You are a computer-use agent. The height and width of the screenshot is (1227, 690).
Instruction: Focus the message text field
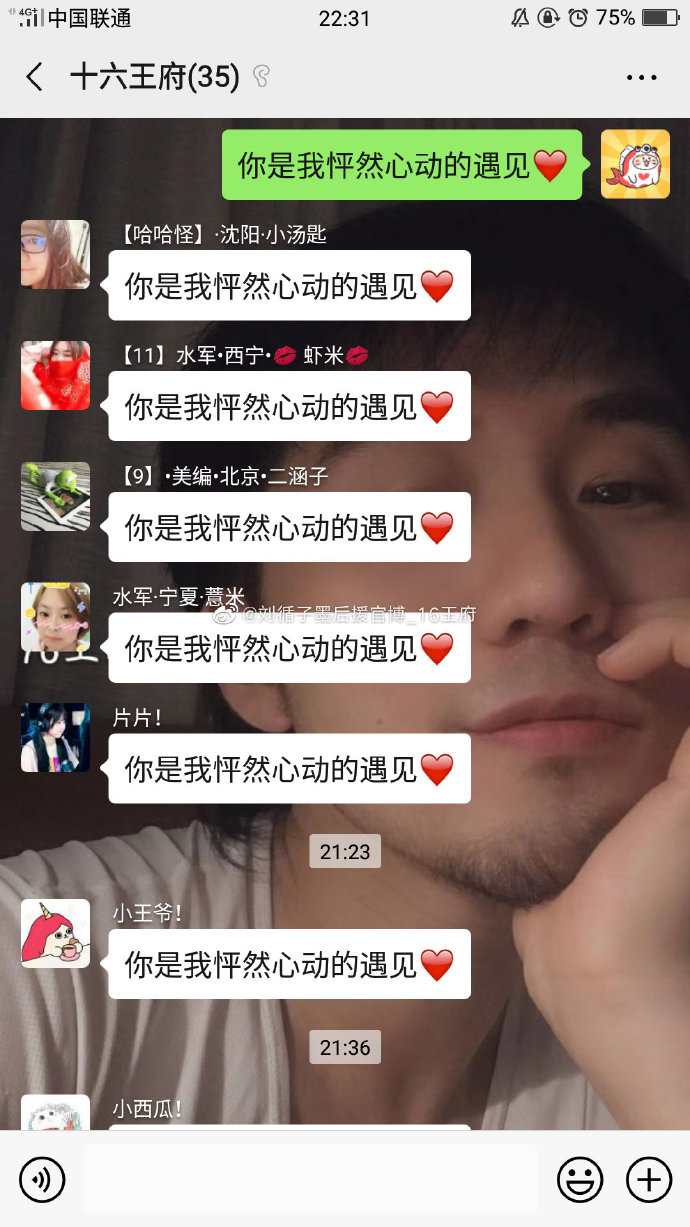[310, 1180]
